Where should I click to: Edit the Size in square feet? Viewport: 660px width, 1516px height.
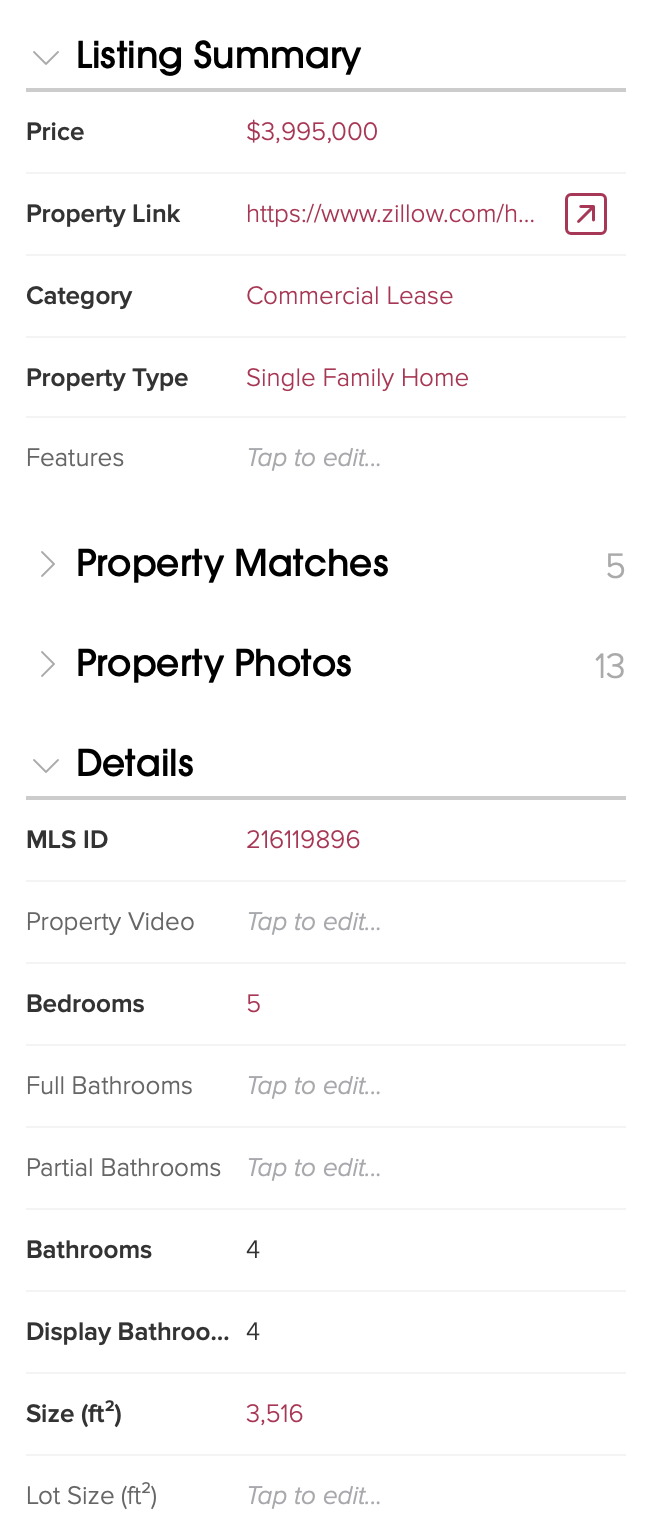(x=275, y=1414)
